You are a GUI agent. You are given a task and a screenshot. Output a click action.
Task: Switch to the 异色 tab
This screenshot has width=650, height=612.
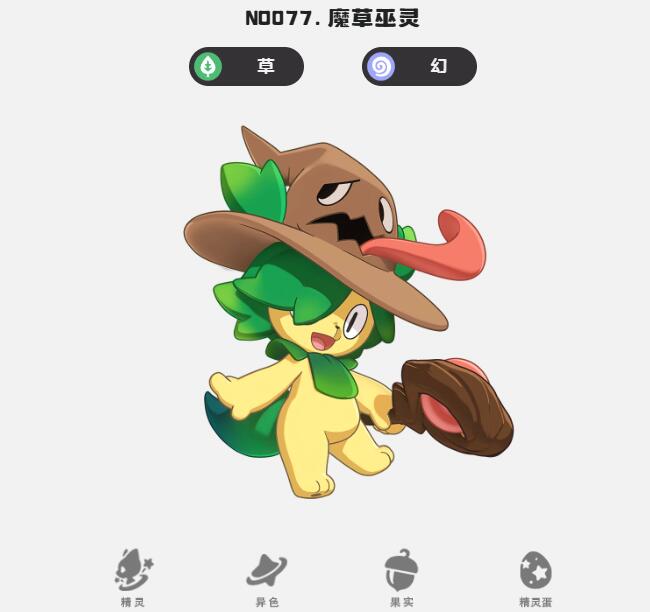pyautogui.click(x=267, y=577)
